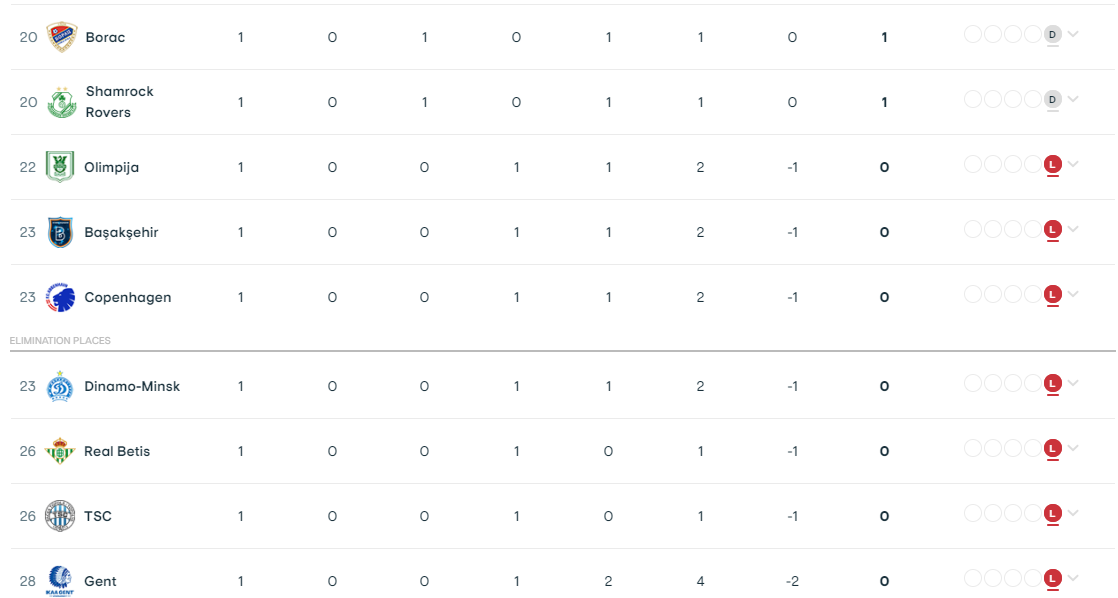Image resolution: width=1118 pixels, height=598 pixels.
Task: Open the Borac team page
Action: pos(105,37)
